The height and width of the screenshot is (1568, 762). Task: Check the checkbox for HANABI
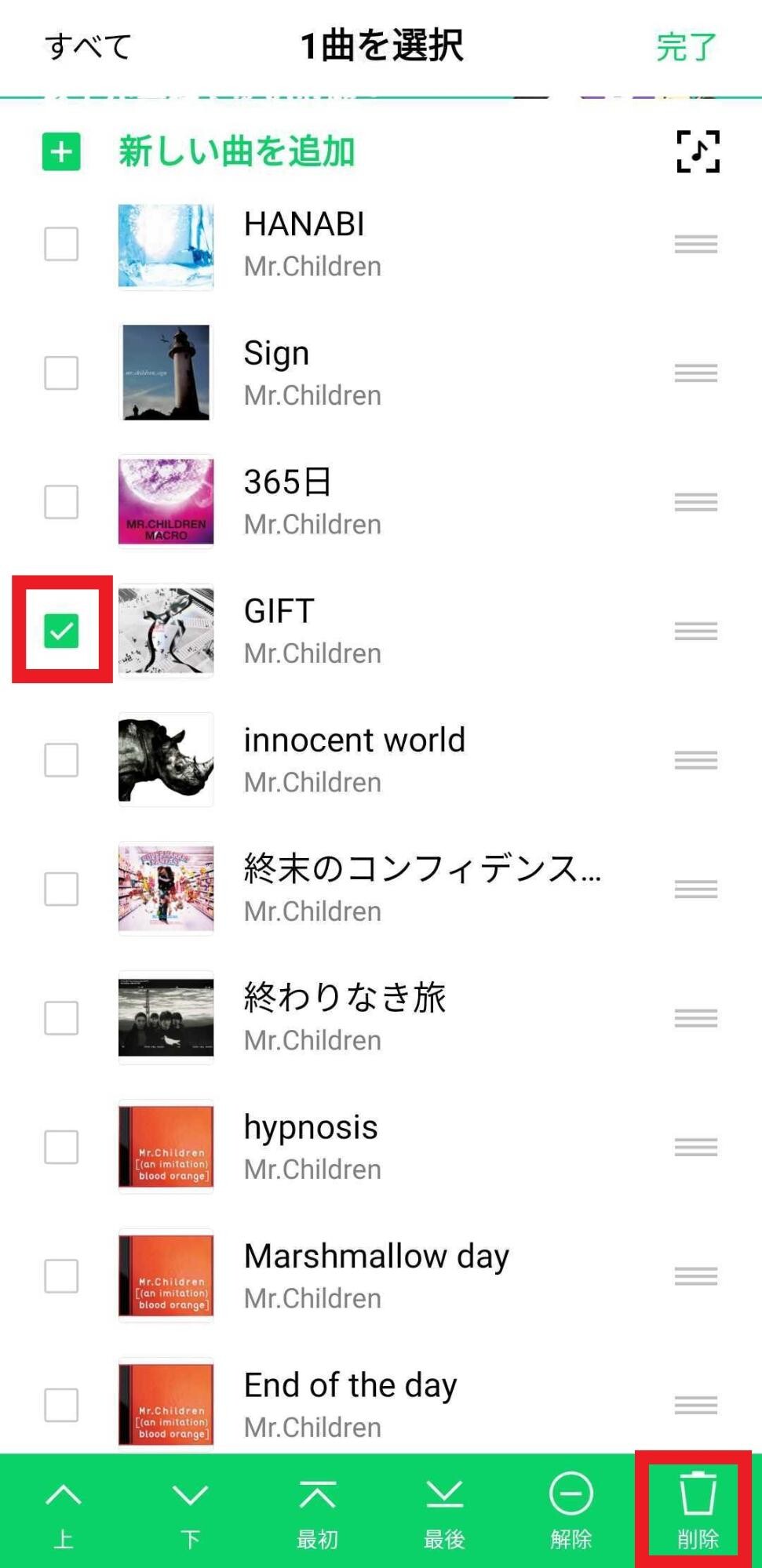point(62,245)
